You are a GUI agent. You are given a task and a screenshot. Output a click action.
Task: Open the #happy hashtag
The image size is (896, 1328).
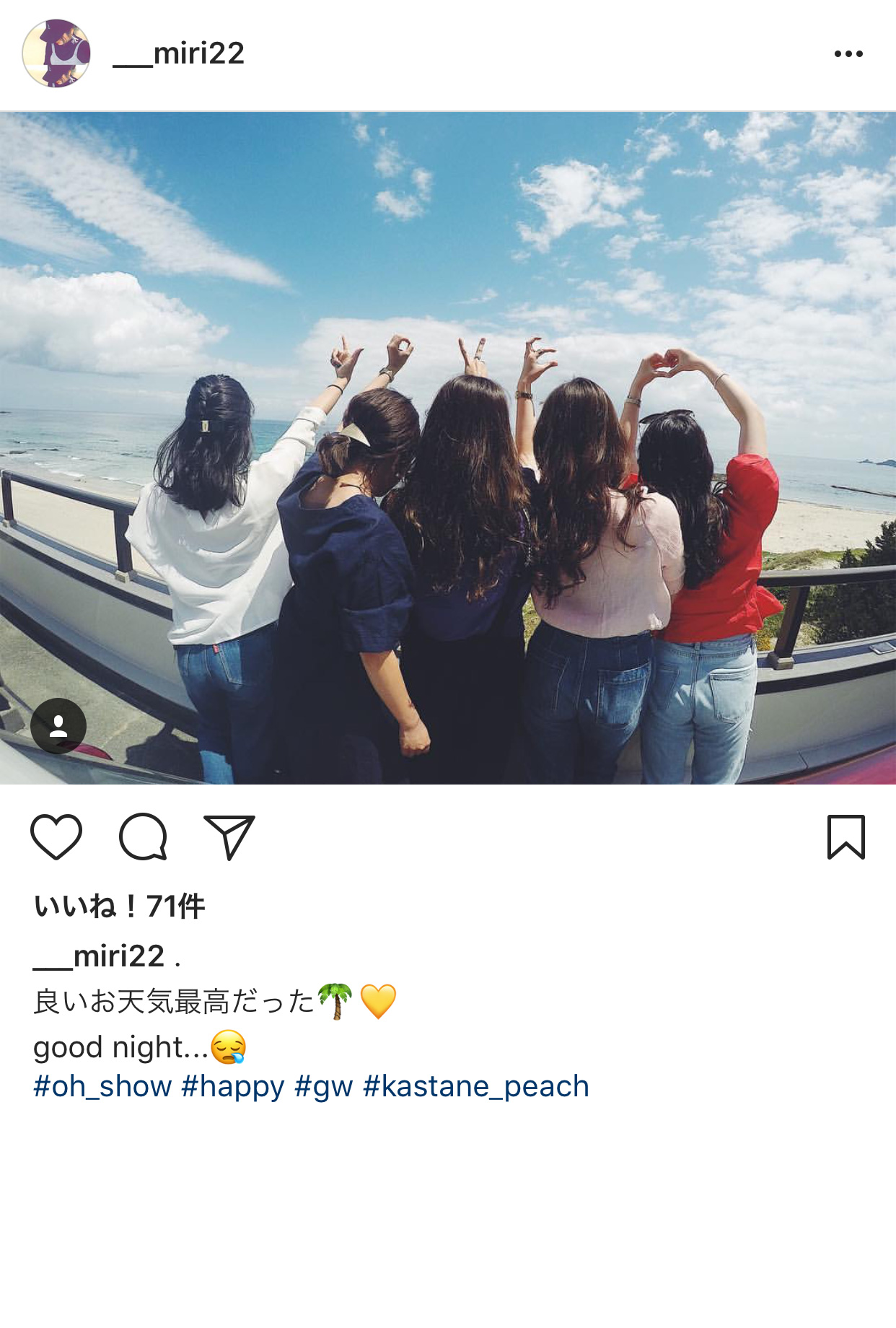[233, 1086]
